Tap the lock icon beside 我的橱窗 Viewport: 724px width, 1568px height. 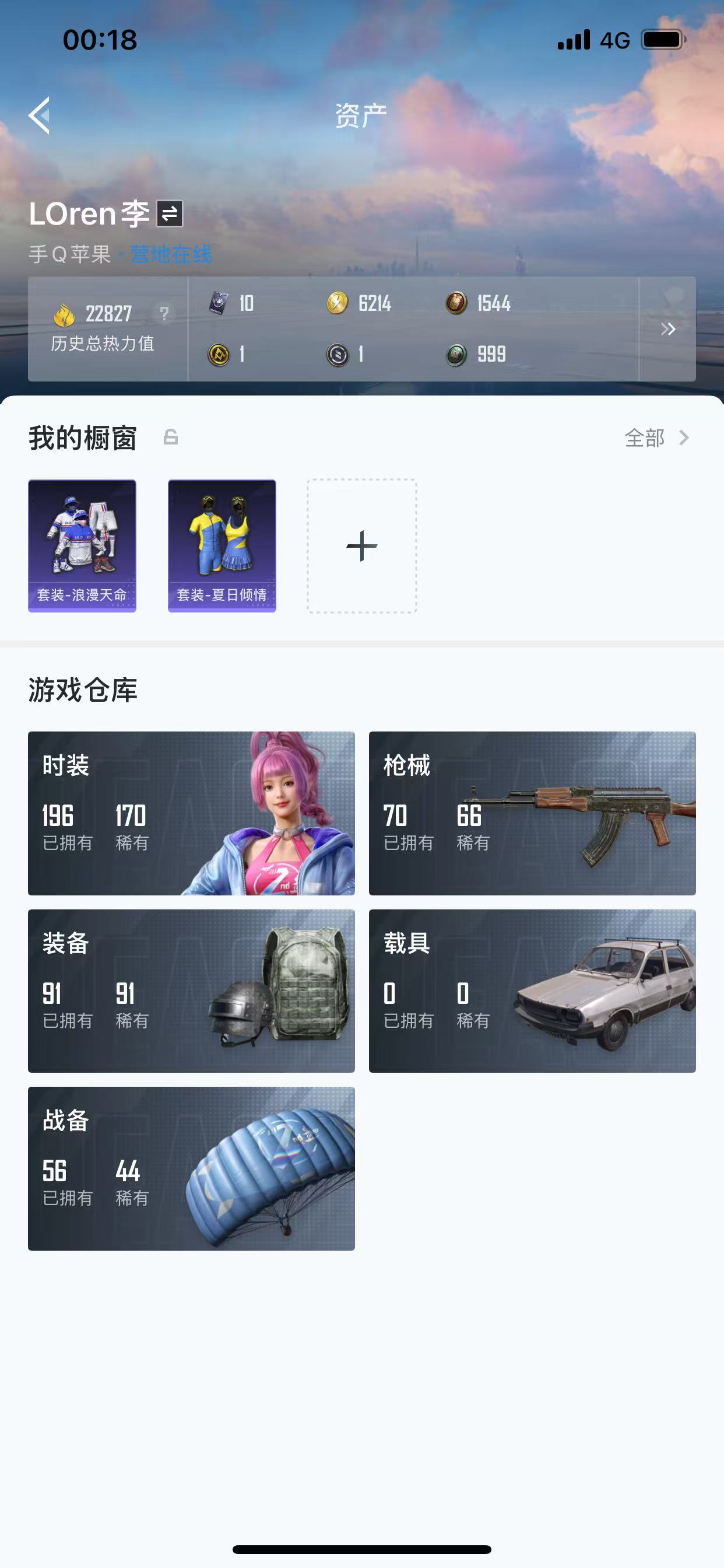point(171,437)
